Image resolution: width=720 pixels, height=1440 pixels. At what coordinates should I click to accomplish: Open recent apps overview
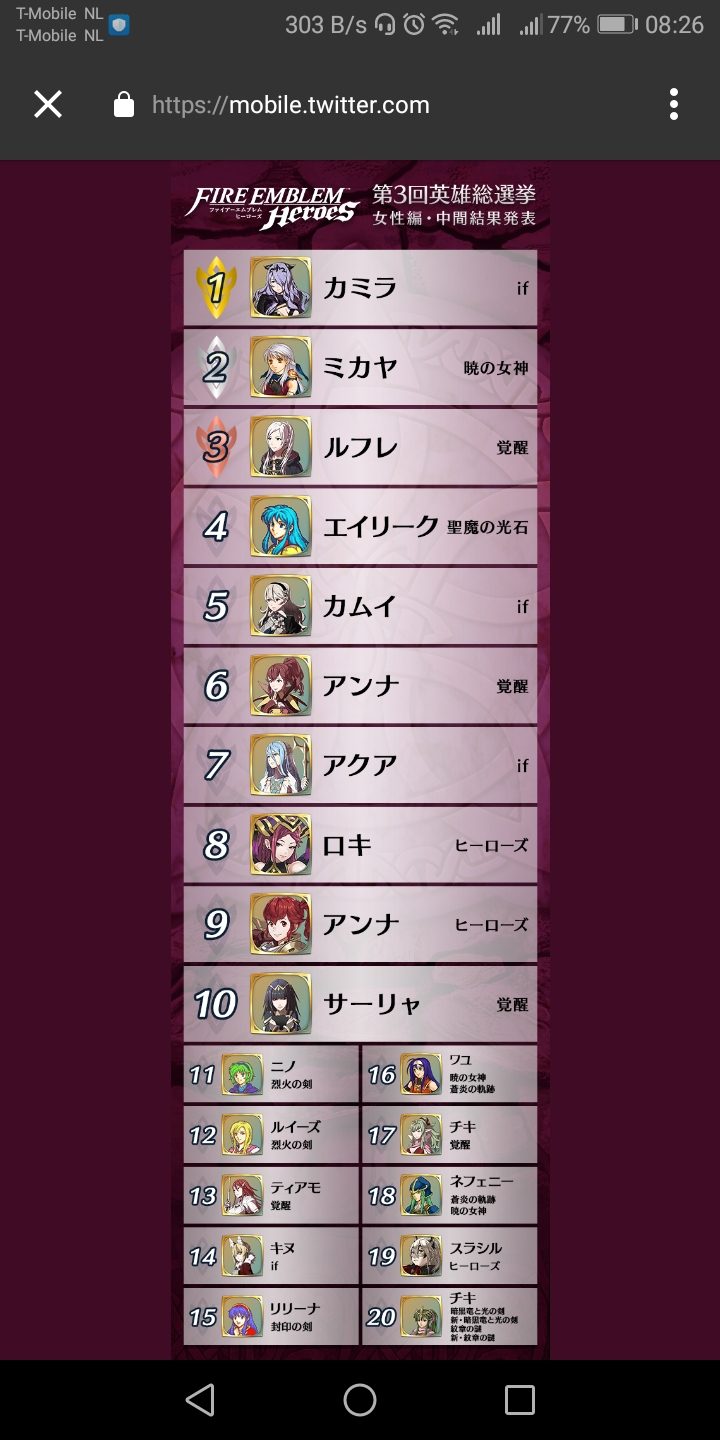(519, 1400)
